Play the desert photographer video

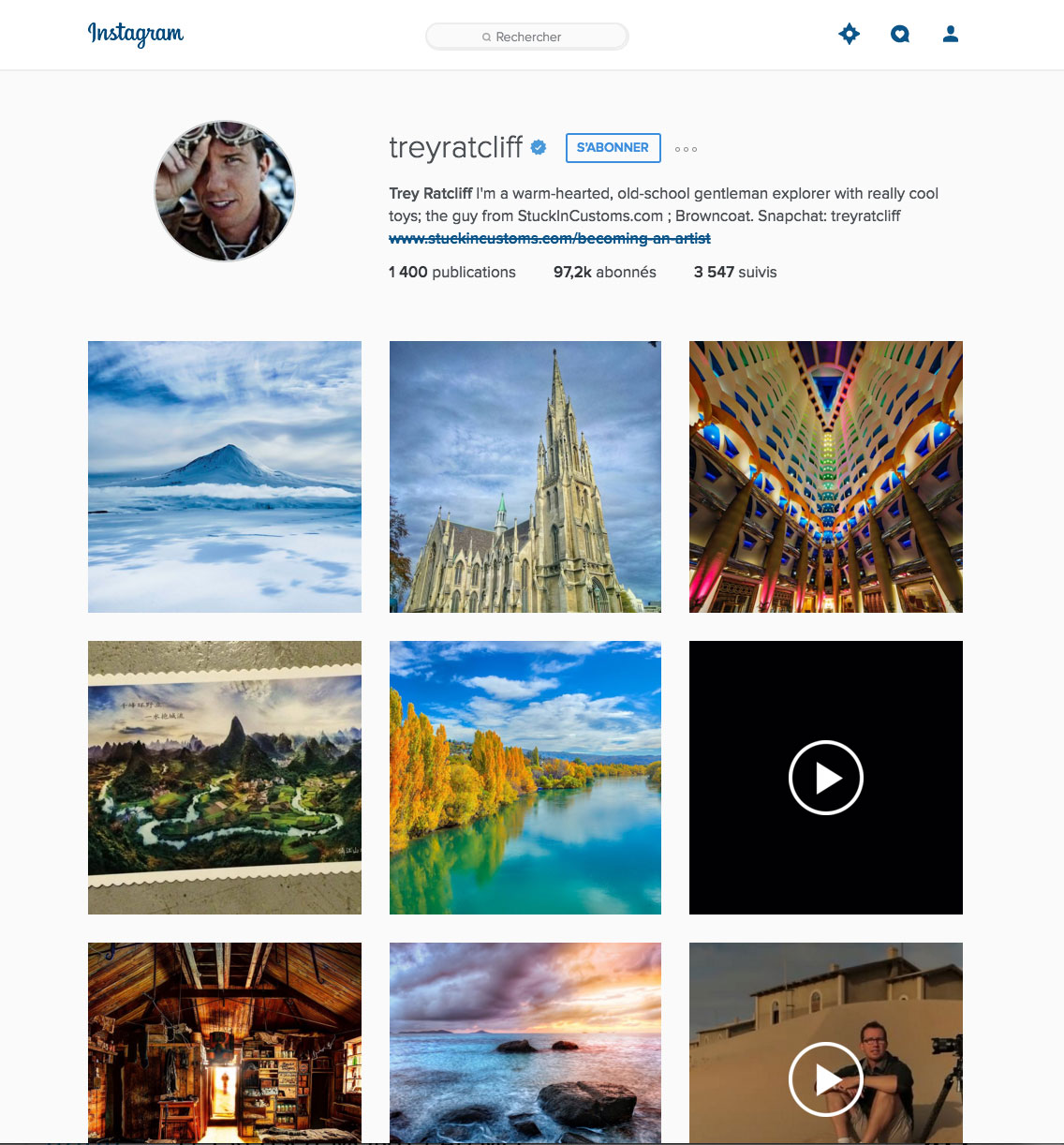tap(825, 1079)
